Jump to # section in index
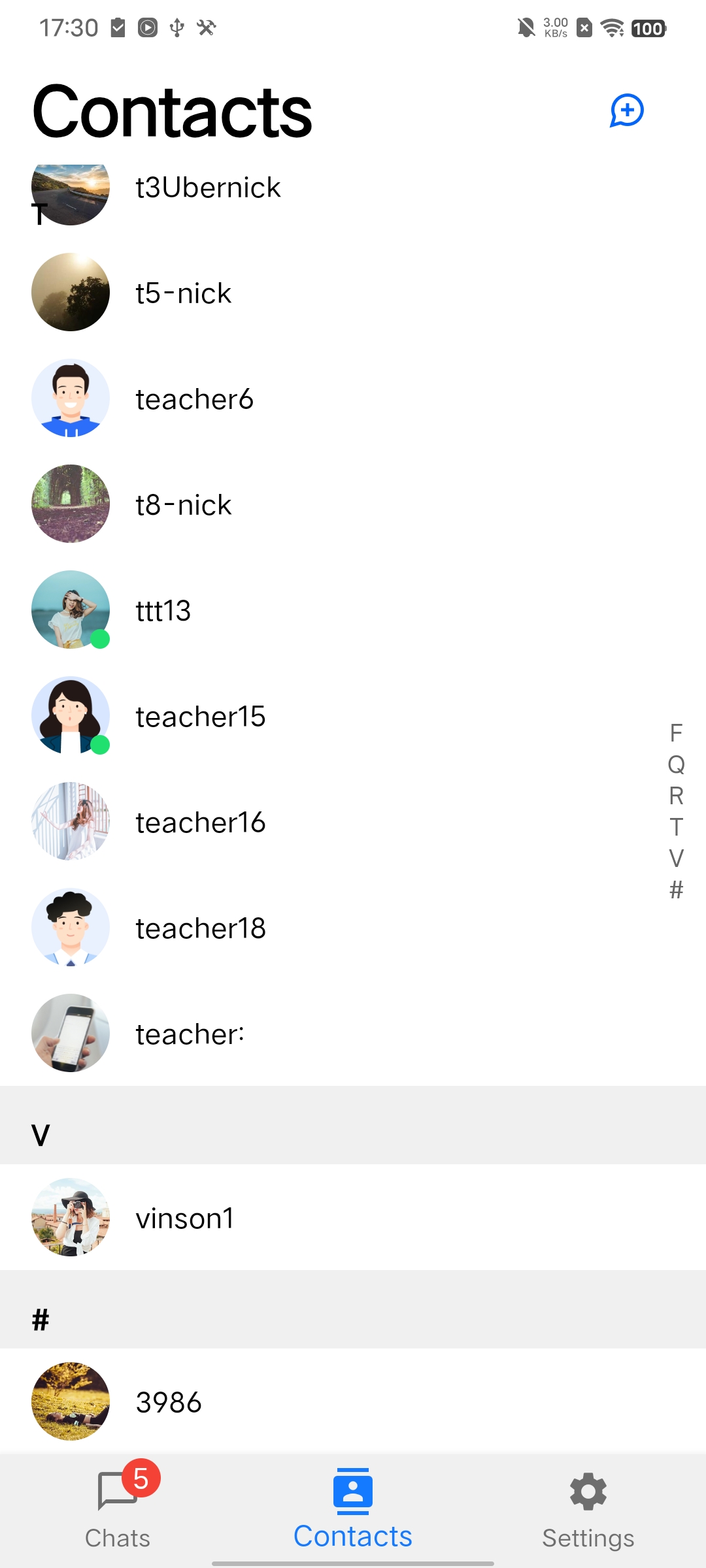Screen dimensions: 706x1568 pyautogui.click(x=676, y=890)
